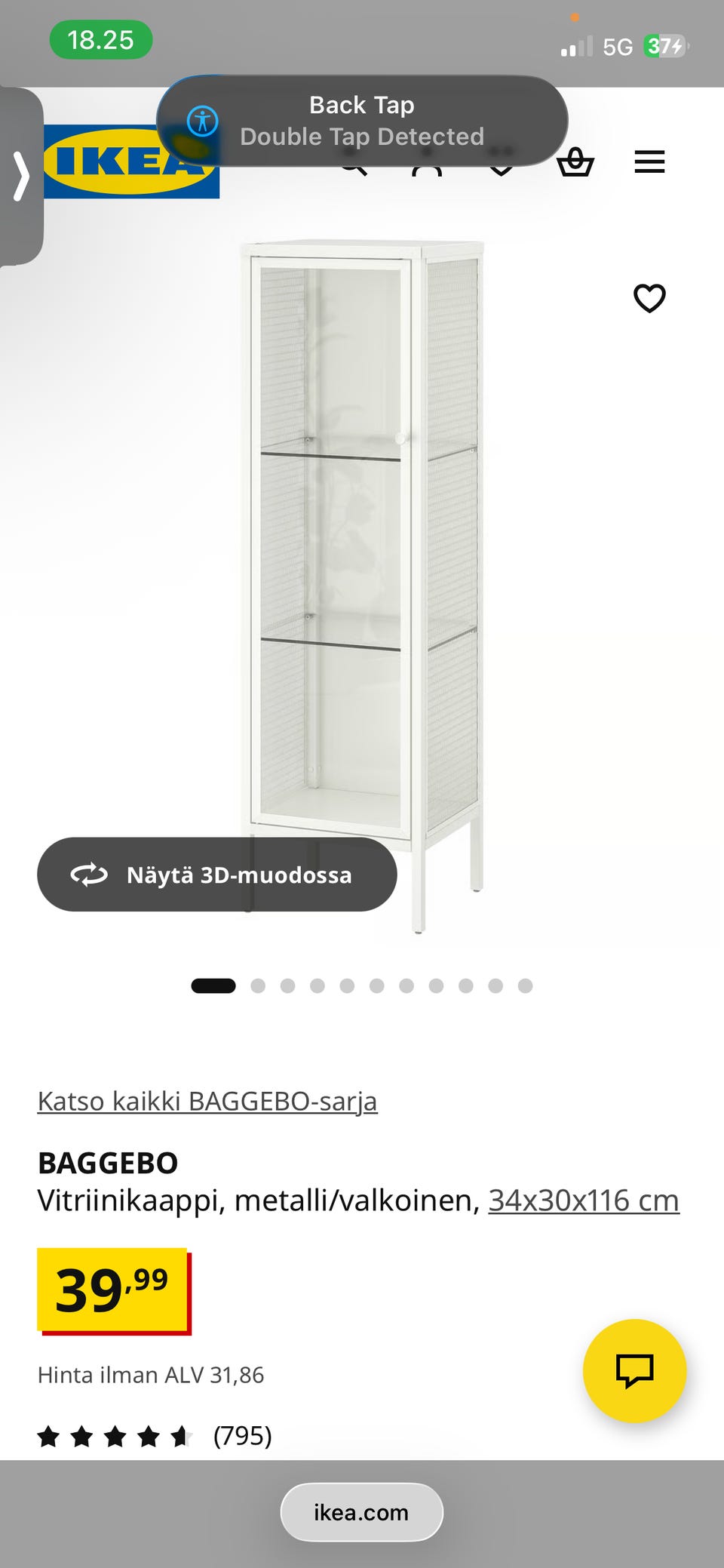The height and width of the screenshot is (1568, 724).
Task: Tap the rotate icon on the 3D button
Action: [89, 875]
